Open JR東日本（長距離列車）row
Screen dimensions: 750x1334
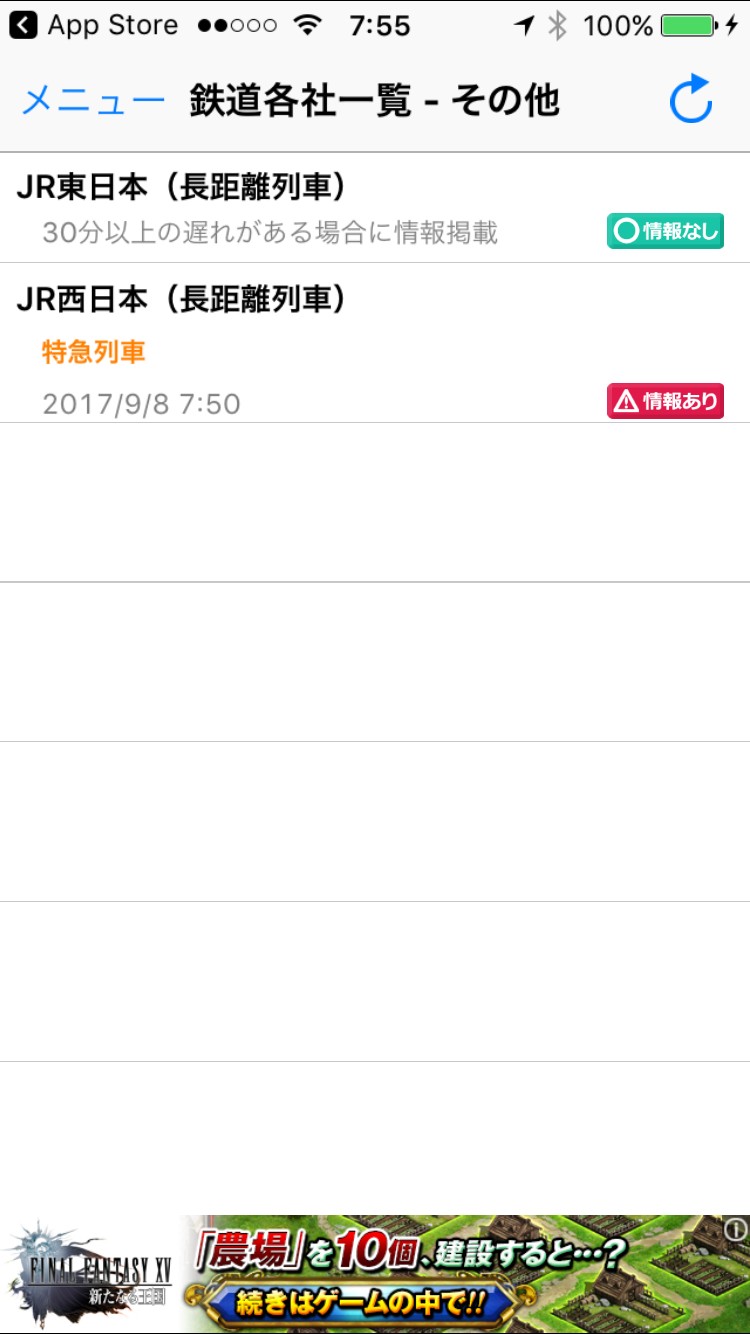(x=374, y=208)
